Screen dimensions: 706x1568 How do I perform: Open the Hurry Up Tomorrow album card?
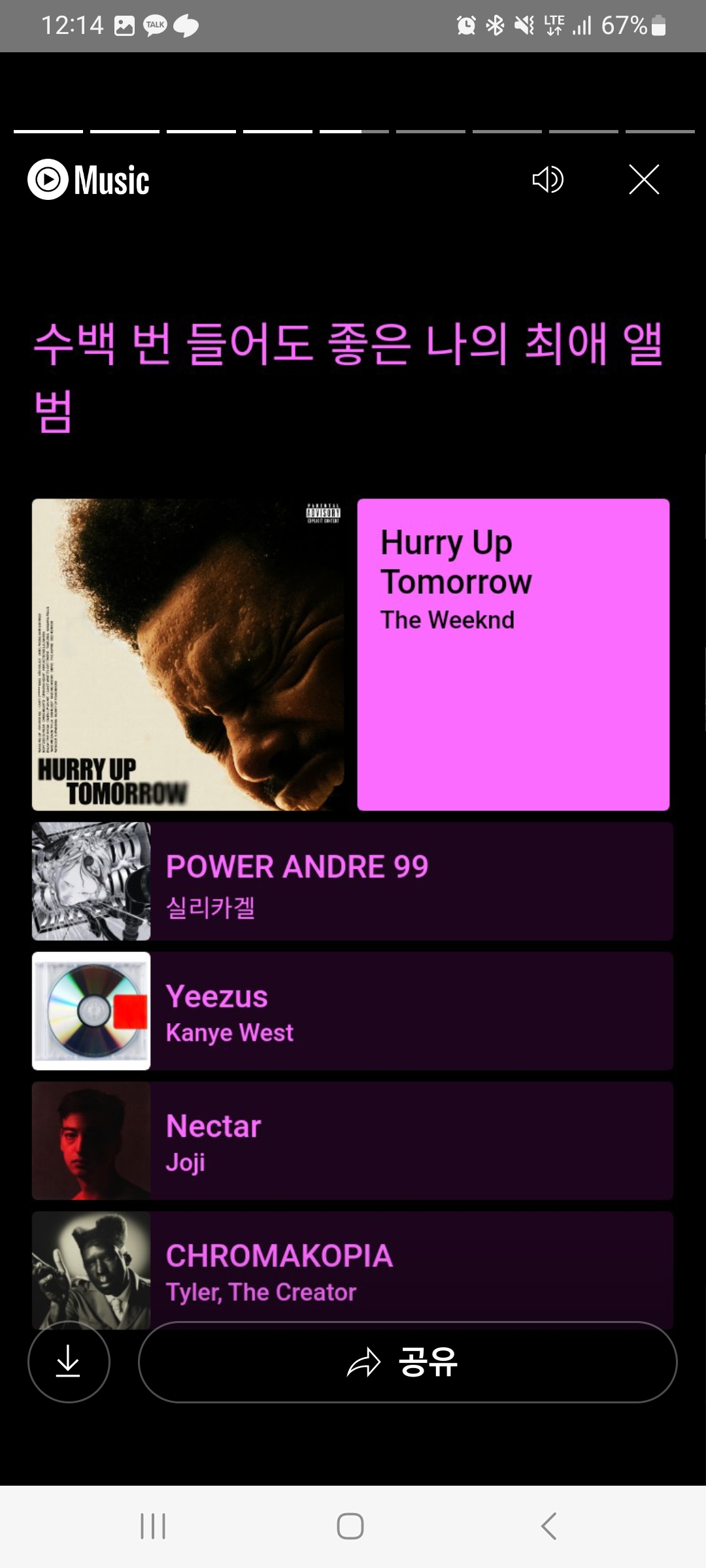click(x=350, y=655)
